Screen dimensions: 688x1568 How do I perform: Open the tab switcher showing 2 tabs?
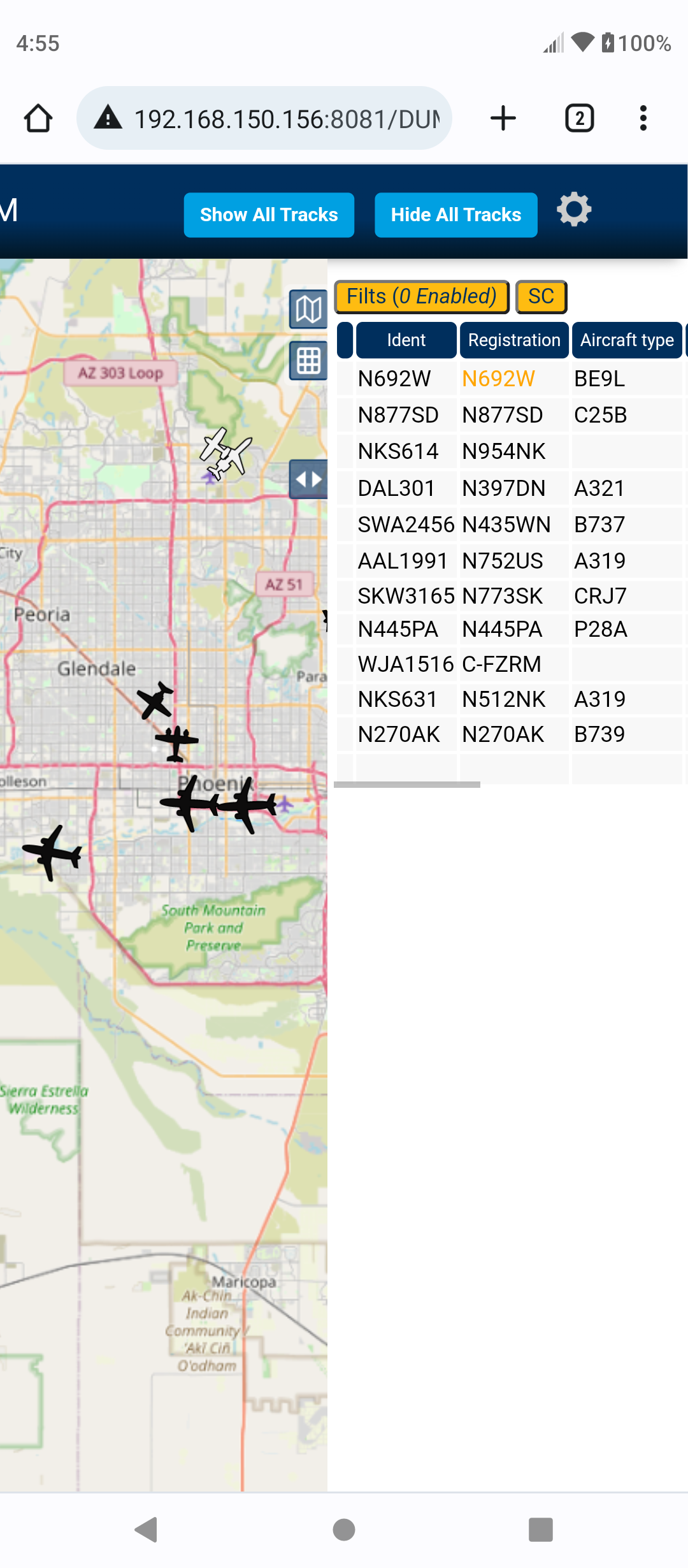click(x=580, y=119)
